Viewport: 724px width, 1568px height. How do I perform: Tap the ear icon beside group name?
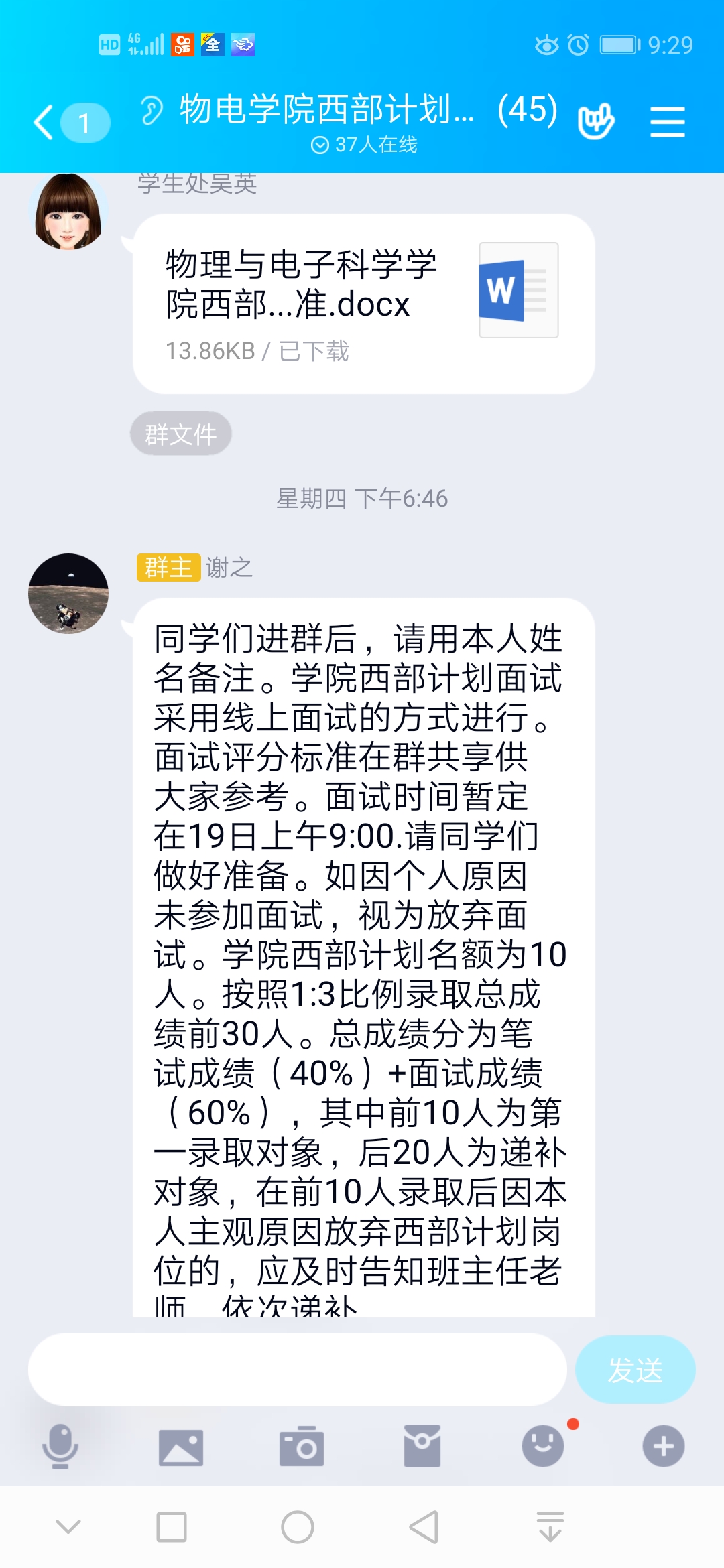click(x=152, y=111)
